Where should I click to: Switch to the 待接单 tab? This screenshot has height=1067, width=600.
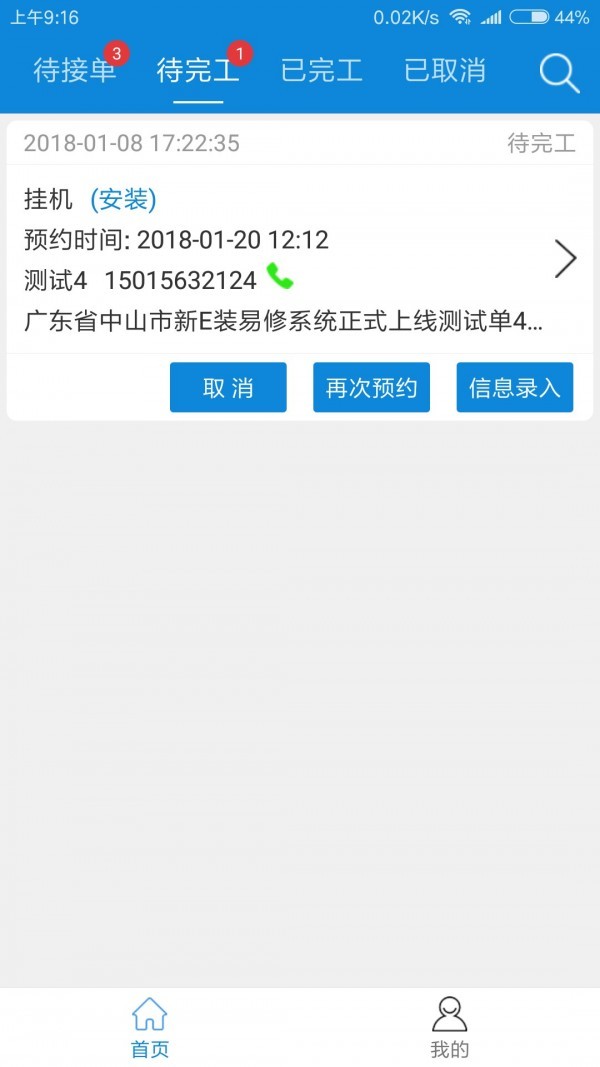click(75, 71)
